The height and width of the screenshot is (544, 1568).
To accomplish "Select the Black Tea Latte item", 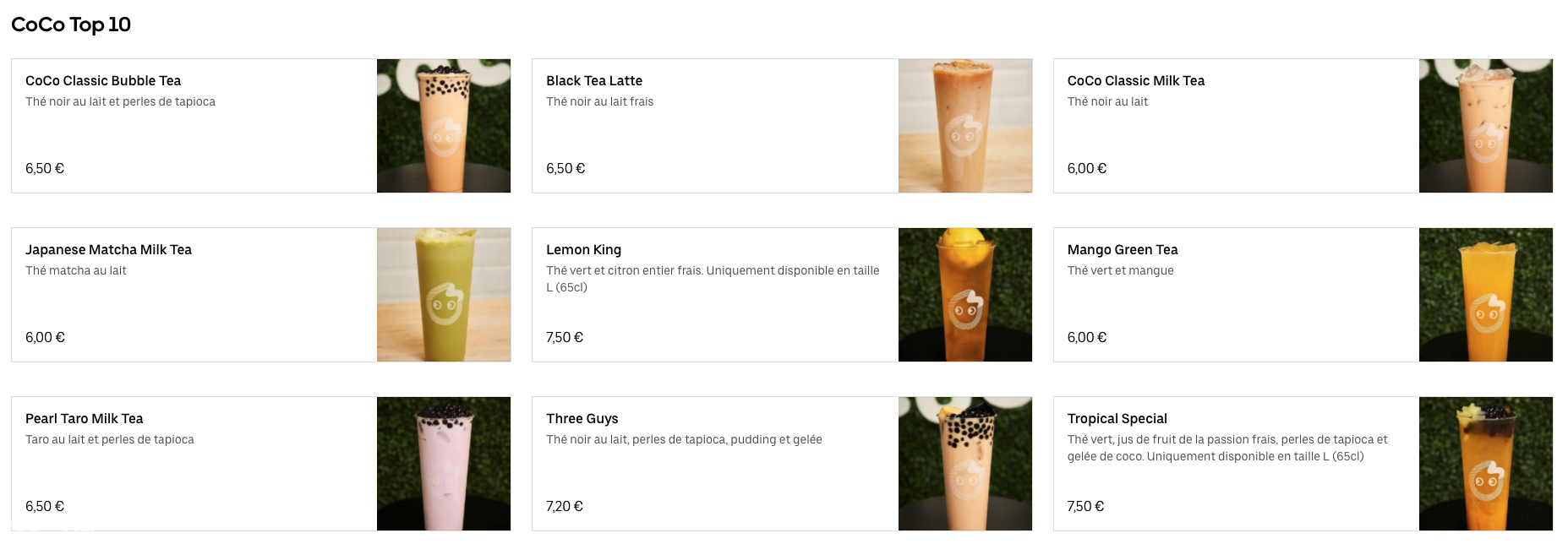I will click(x=782, y=126).
